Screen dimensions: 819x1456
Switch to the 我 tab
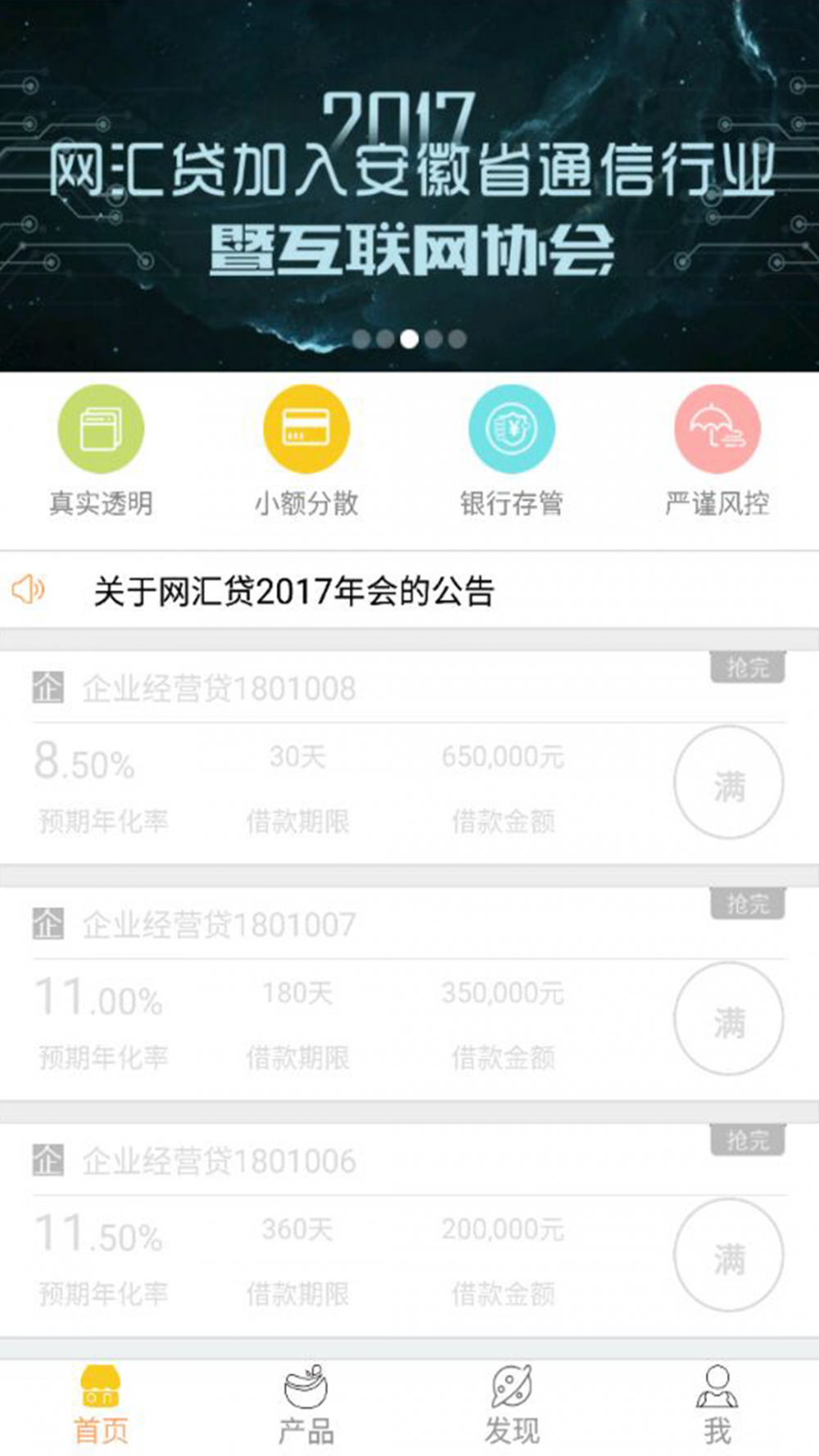coord(717,1407)
